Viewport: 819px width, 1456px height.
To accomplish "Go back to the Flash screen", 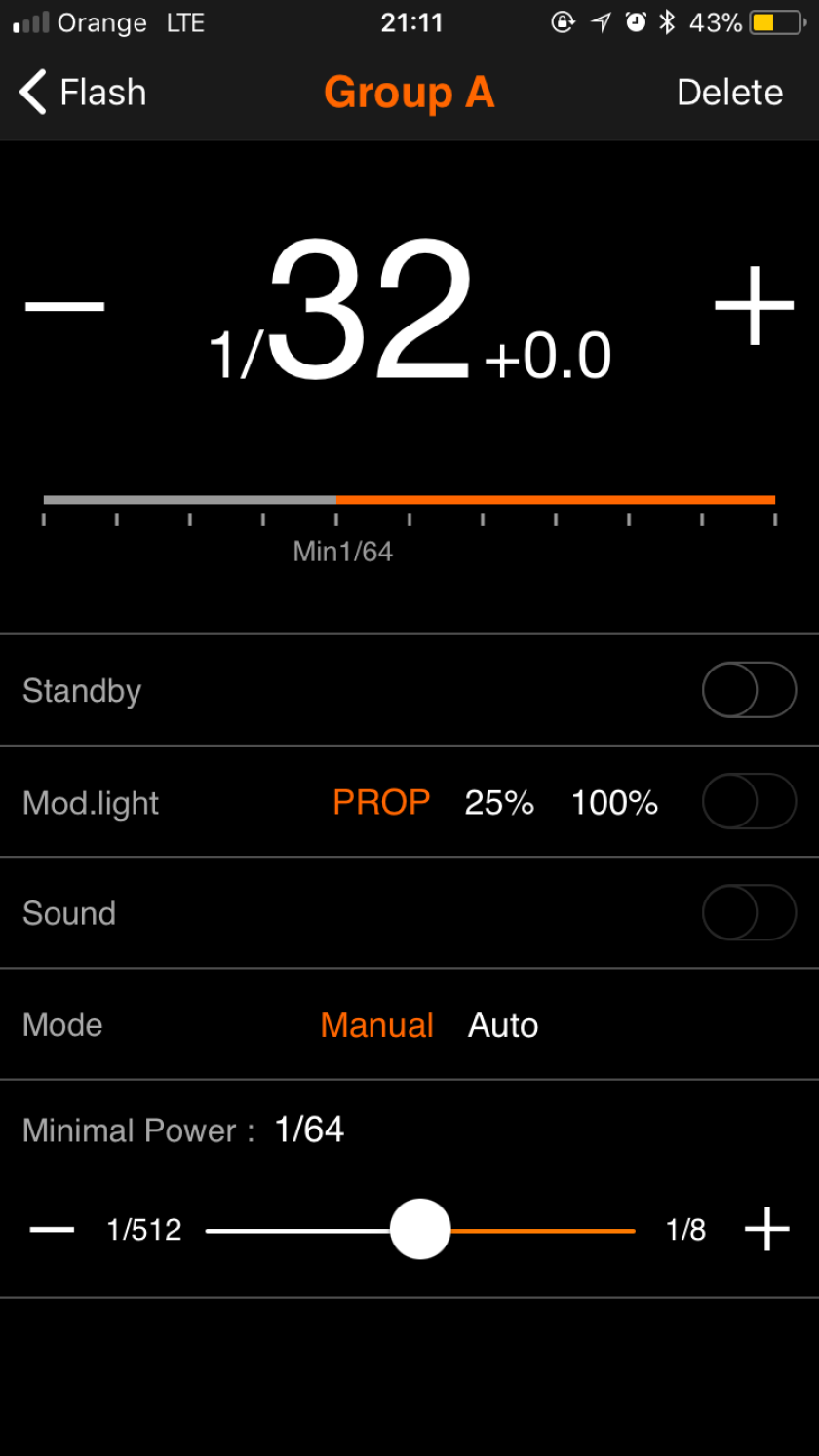I will coord(83,93).
